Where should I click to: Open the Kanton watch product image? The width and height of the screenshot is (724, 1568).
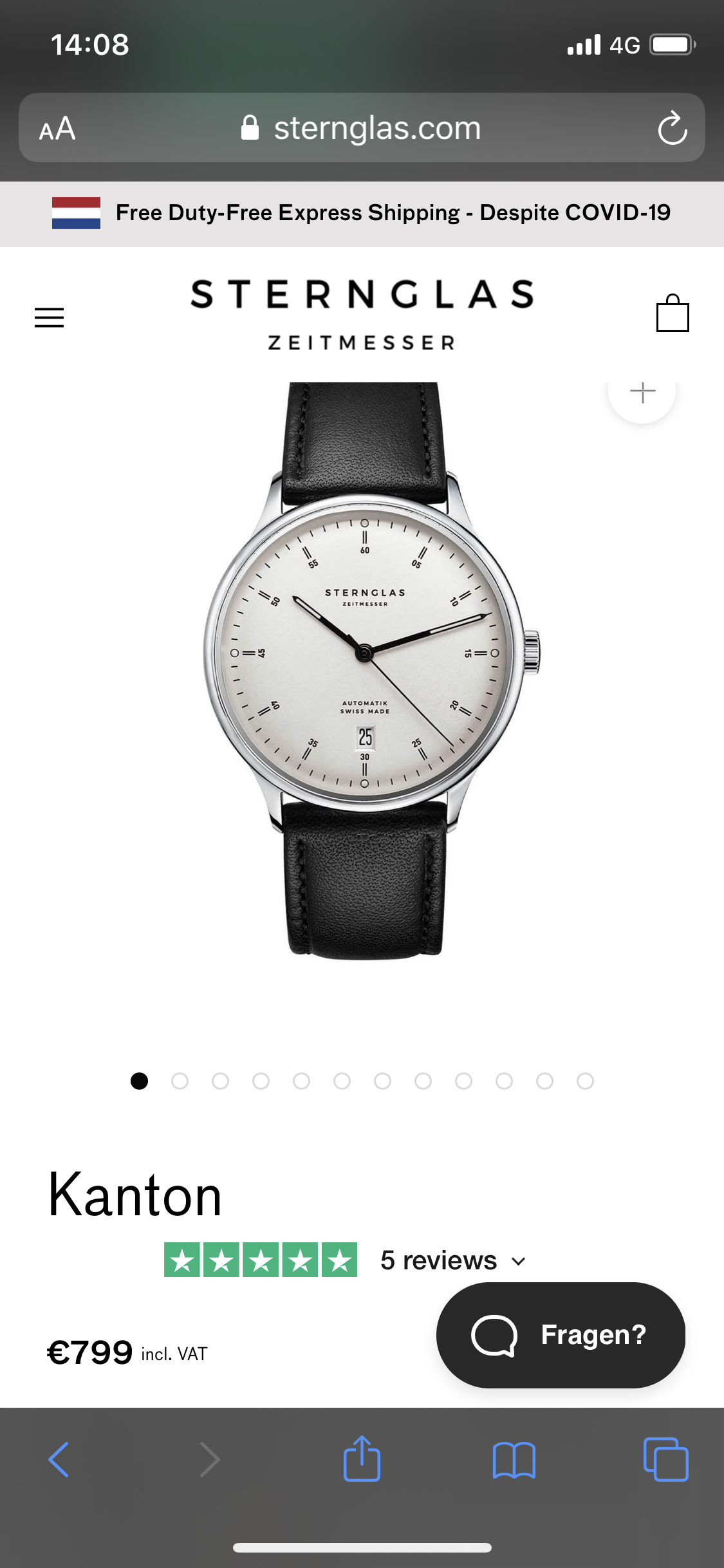370,669
